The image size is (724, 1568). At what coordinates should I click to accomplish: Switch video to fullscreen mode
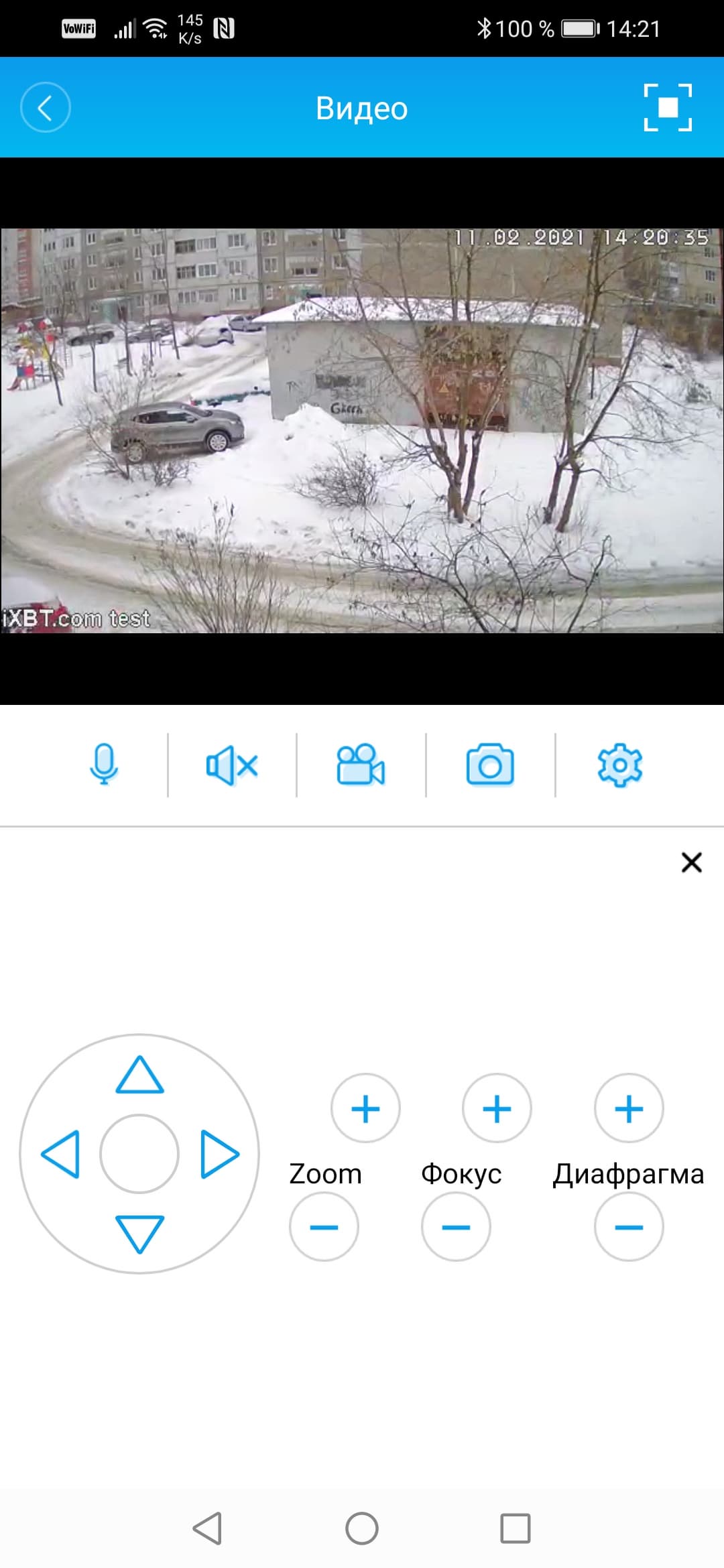(x=668, y=107)
